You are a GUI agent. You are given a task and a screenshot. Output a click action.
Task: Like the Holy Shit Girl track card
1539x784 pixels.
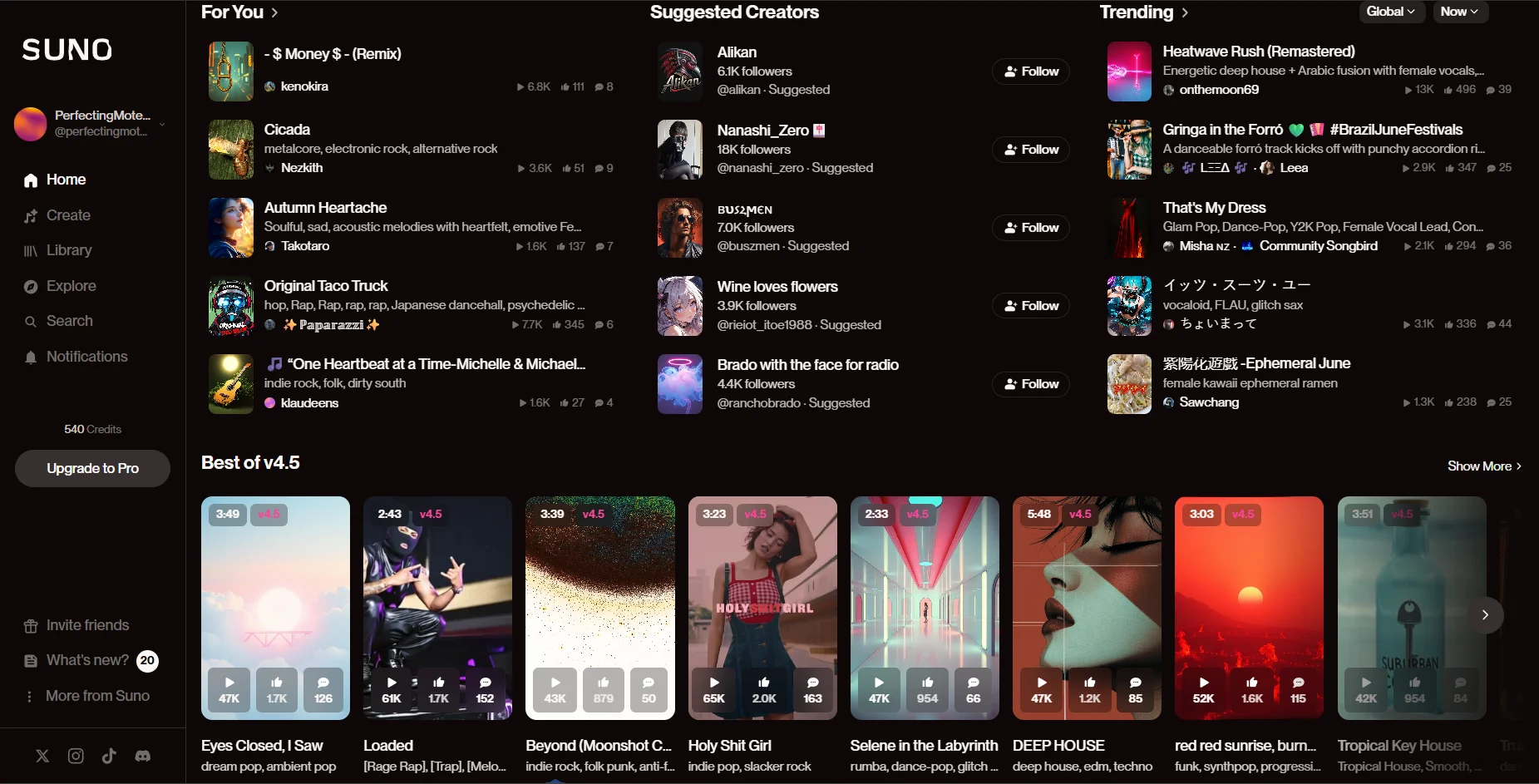point(764,689)
